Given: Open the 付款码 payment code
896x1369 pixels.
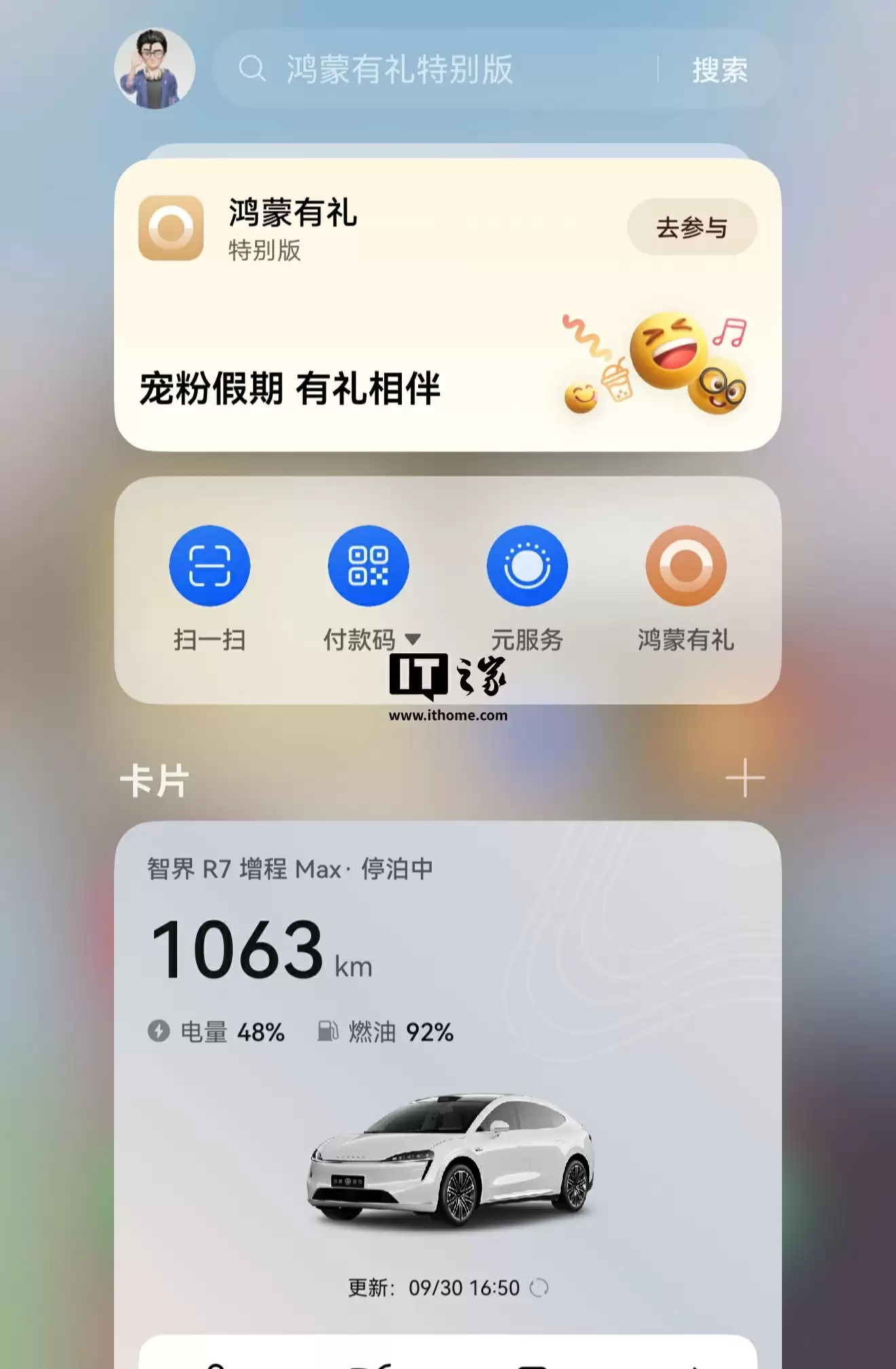Looking at the screenshot, I should pos(369,566).
